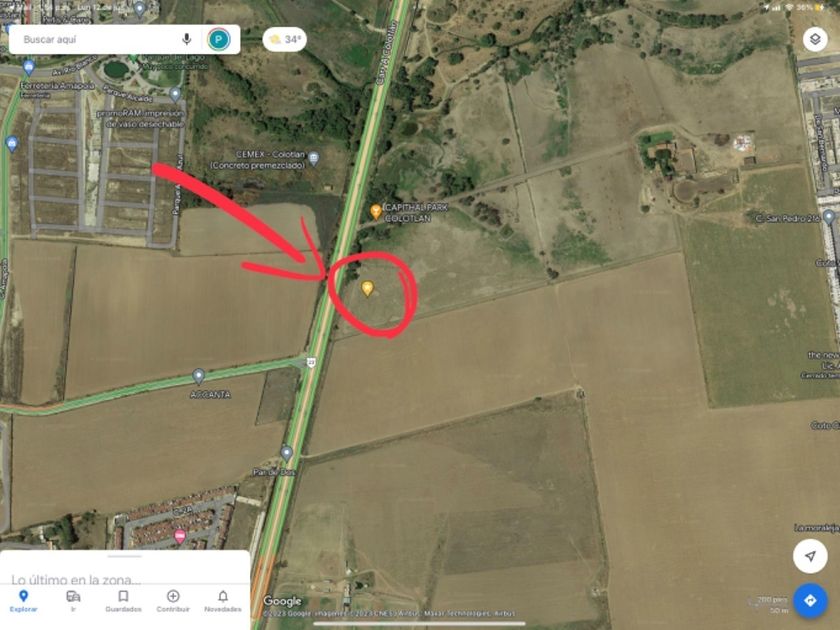Open the map layers selector
The width and height of the screenshot is (840, 630).
point(815,39)
